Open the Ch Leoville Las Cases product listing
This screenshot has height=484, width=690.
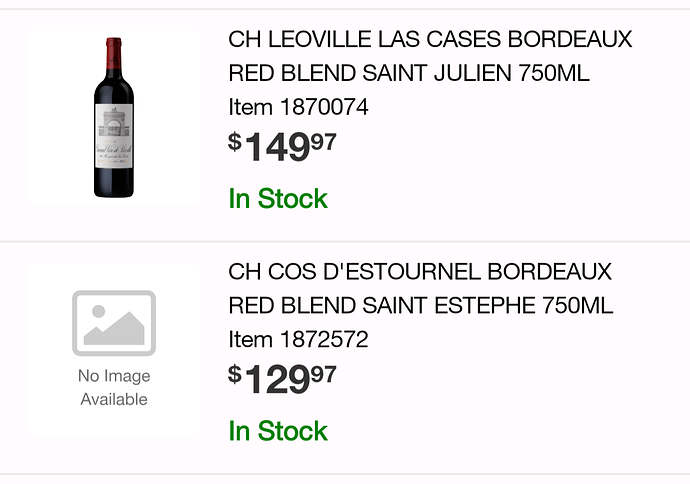tap(430, 56)
